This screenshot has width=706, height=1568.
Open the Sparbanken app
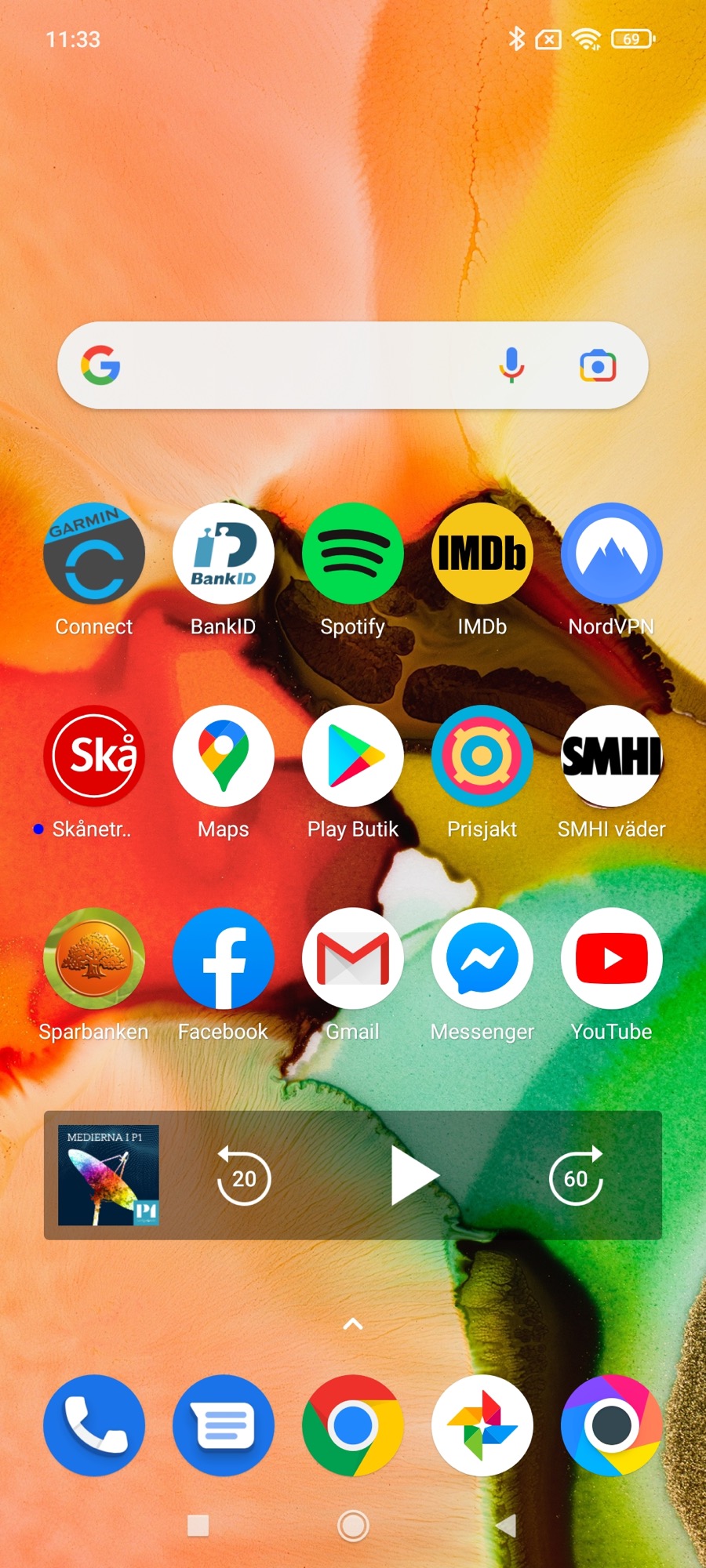[x=94, y=958]
